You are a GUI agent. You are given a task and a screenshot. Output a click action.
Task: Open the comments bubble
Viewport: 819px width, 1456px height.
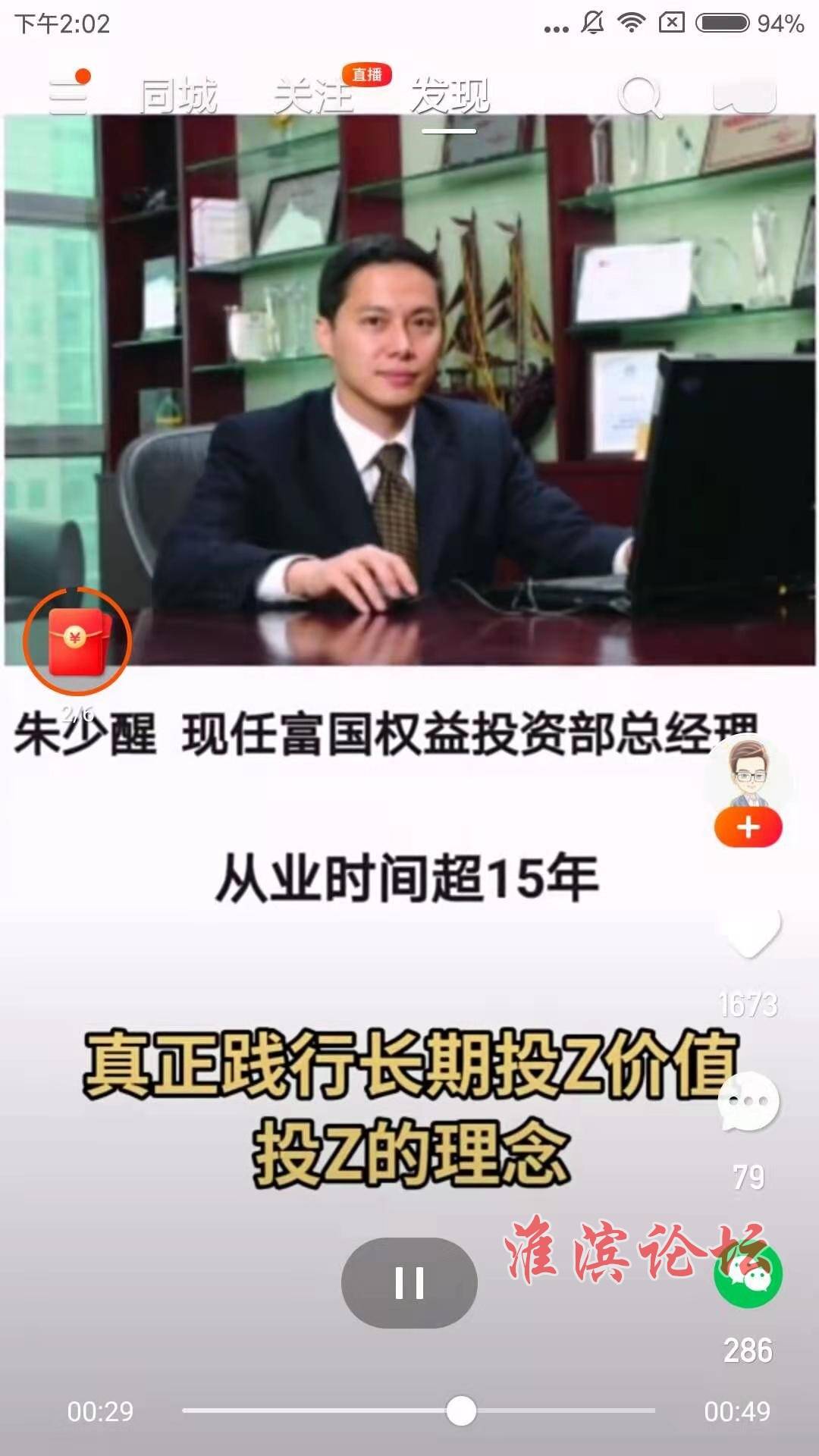point(748,1102)
